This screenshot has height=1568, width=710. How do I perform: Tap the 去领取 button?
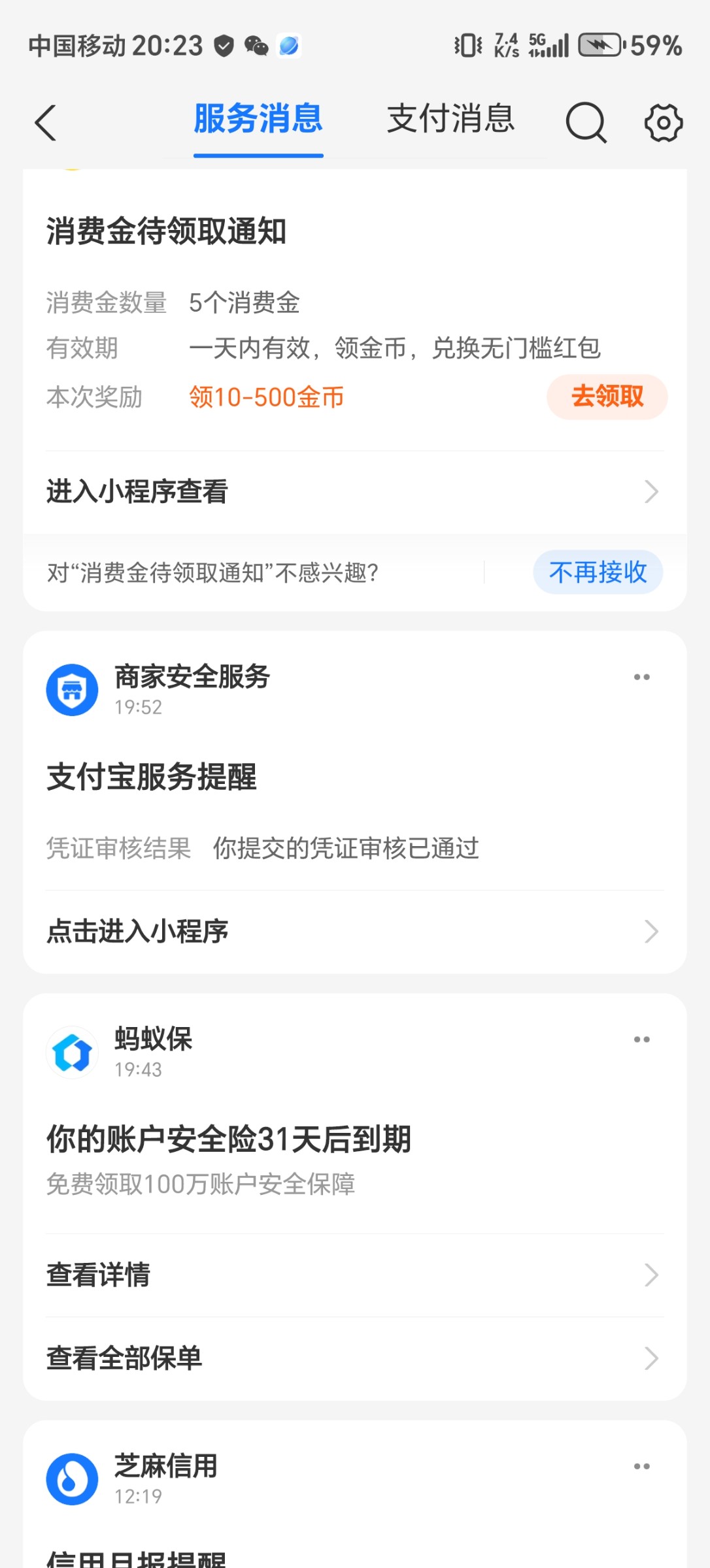[607, 397]
